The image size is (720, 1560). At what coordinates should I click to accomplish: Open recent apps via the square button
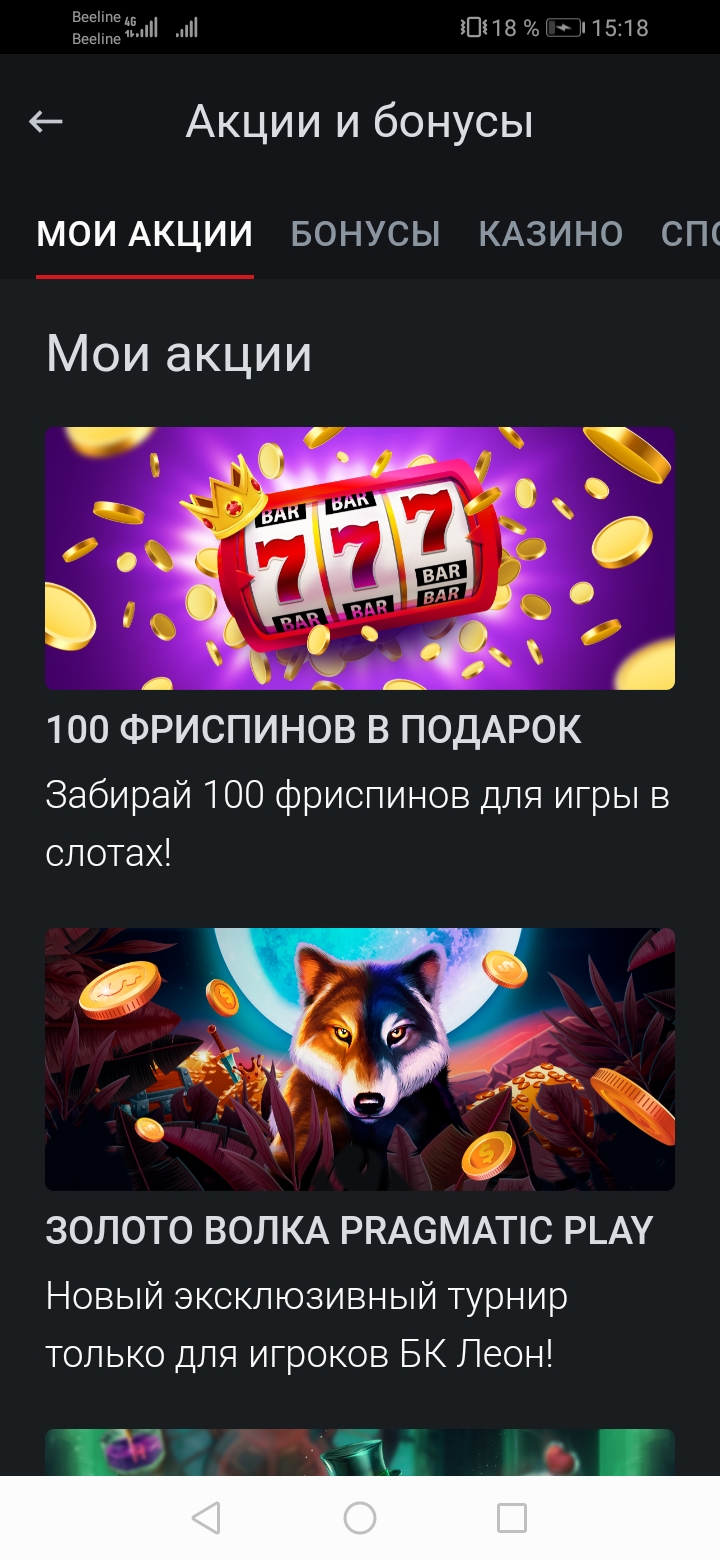point(512,1518)
